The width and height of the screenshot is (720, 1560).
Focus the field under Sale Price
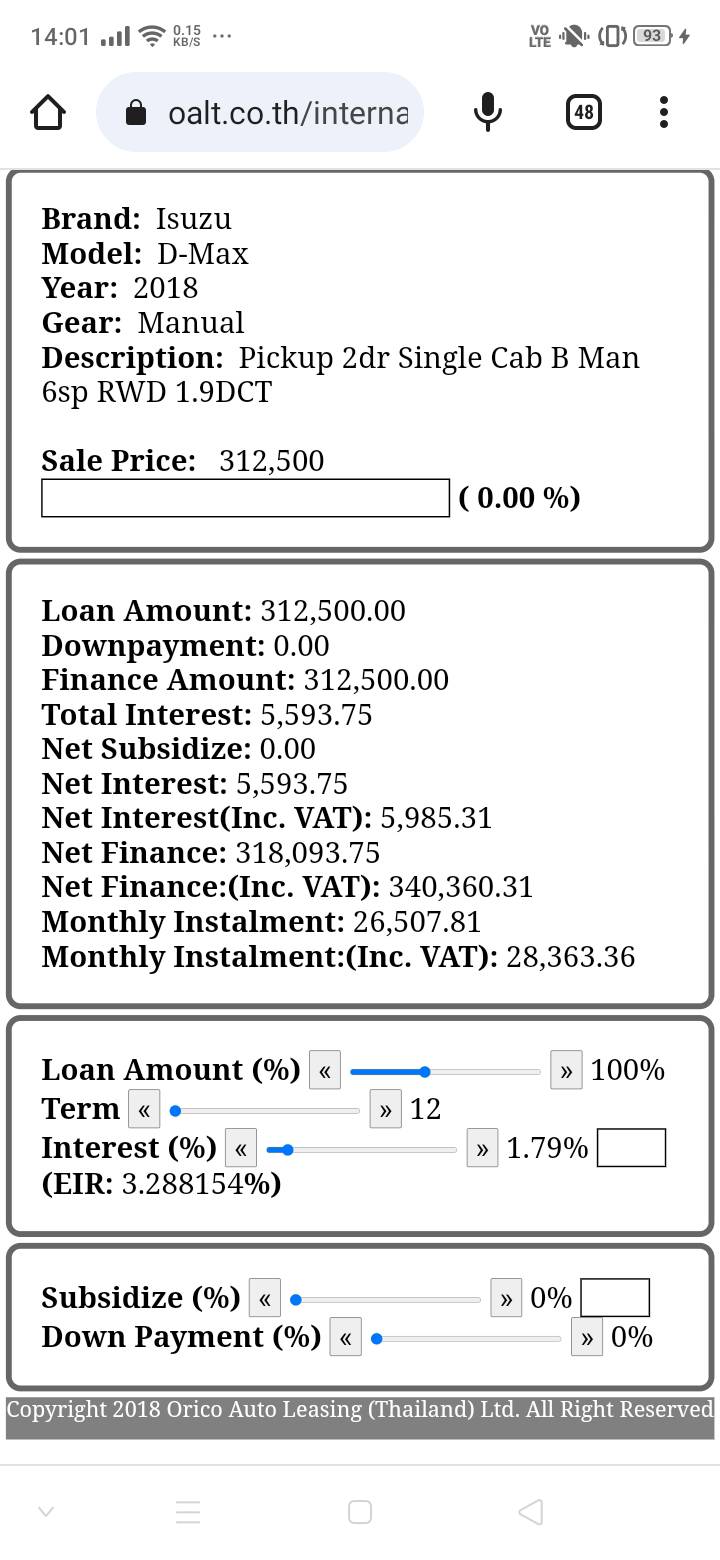coord(245,498)
